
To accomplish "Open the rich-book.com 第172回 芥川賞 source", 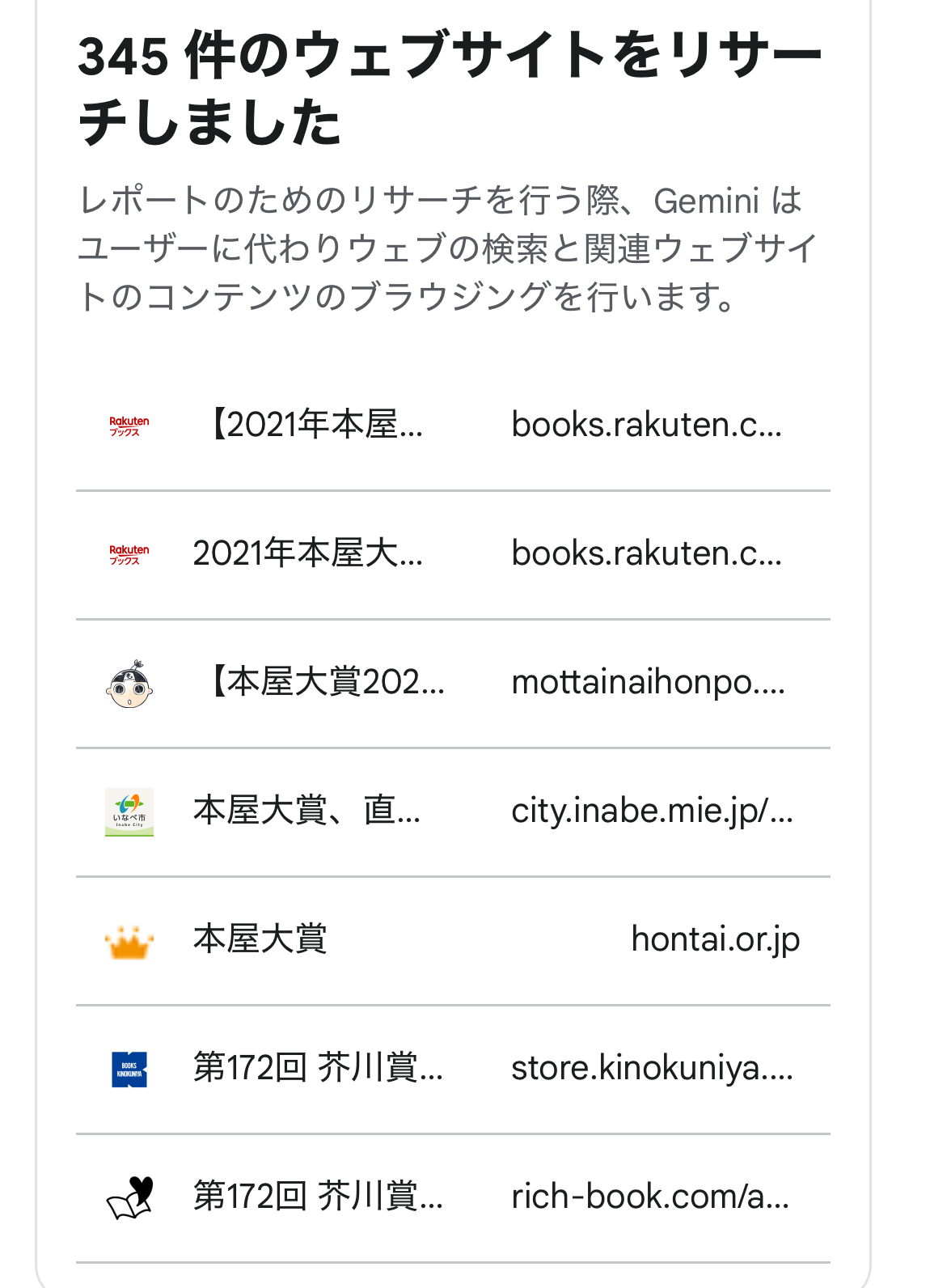I will pyautogui.click(x=453, y=1197).
